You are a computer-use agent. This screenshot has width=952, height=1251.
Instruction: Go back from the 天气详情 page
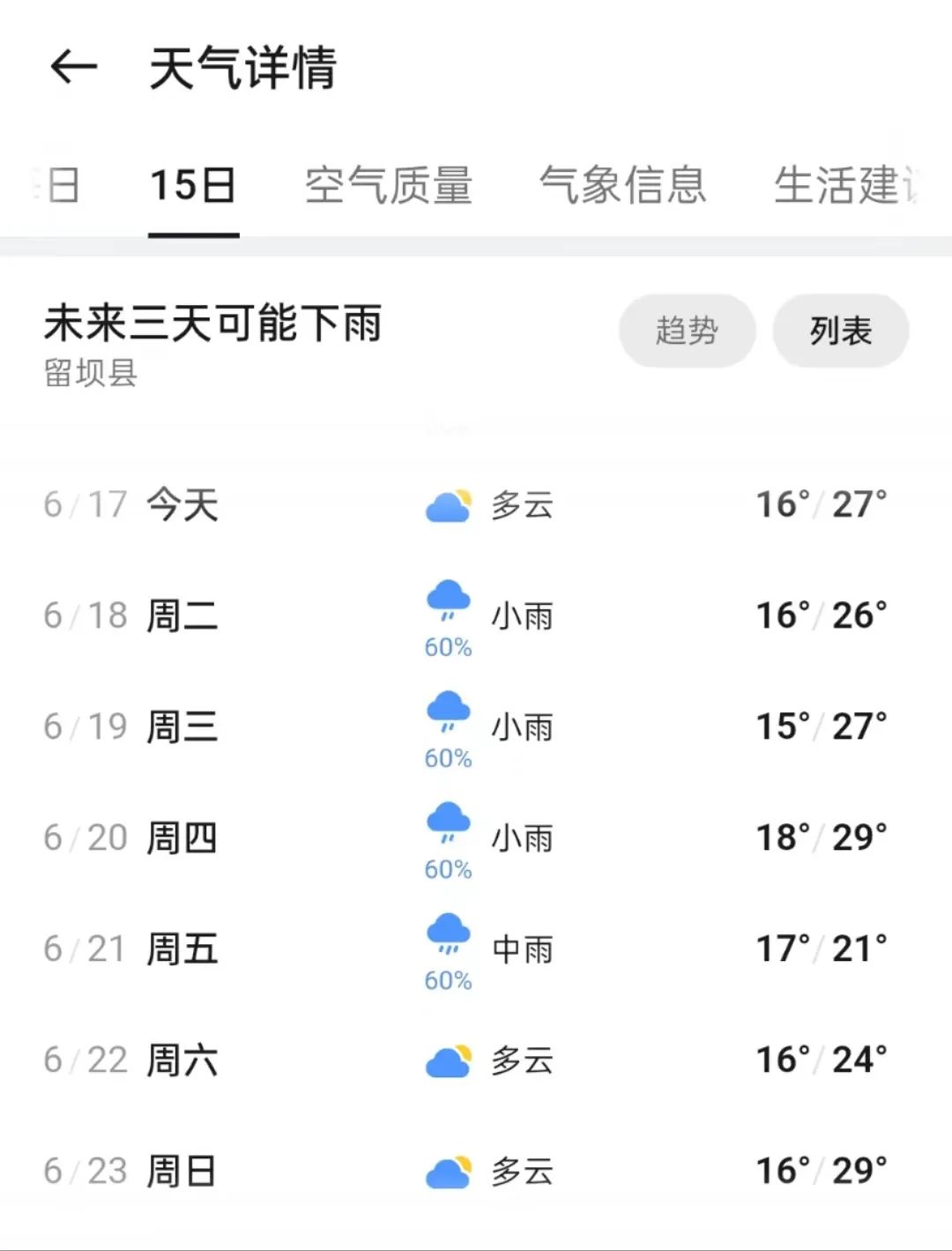[x=73, y=67]
